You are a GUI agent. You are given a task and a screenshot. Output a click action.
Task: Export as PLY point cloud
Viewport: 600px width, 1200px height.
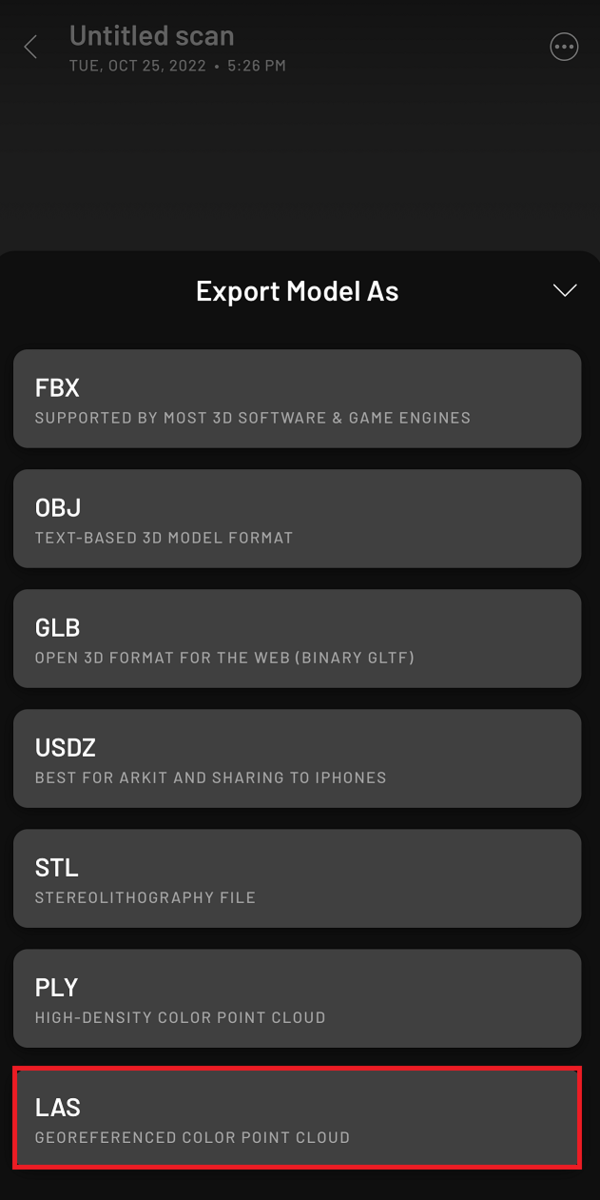pos(297,999)
